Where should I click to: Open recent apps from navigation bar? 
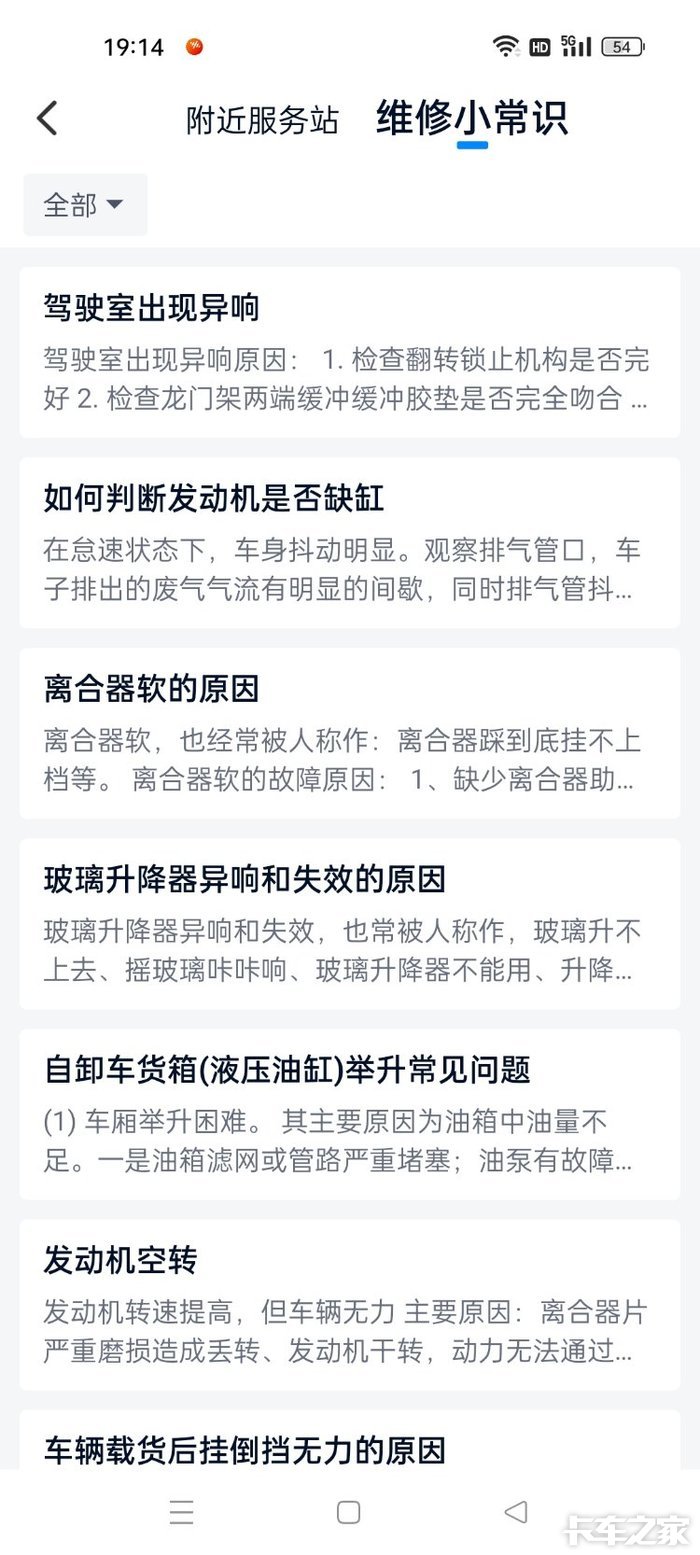click(181, 1512)
